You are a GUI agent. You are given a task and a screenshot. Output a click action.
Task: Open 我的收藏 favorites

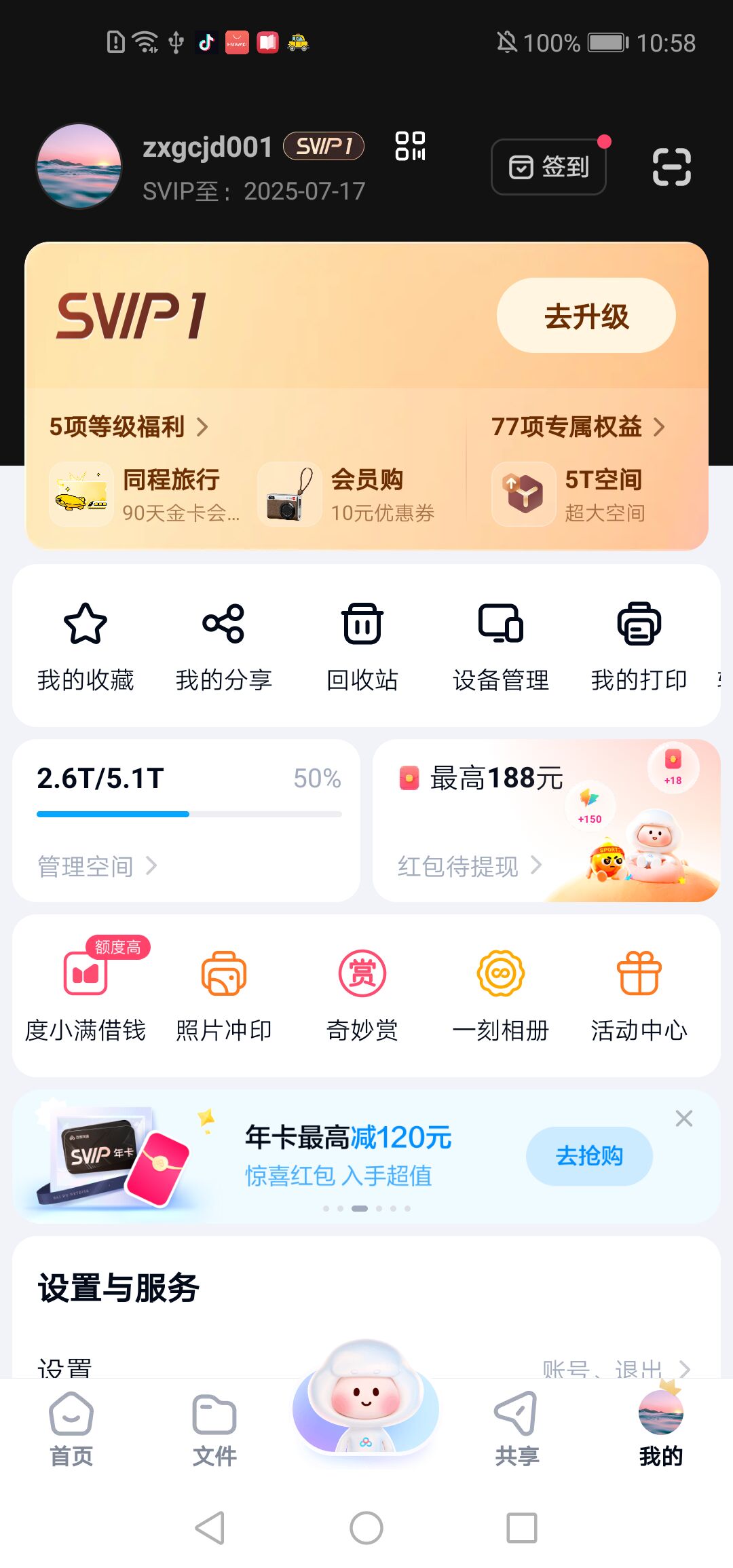pos(86,645)
